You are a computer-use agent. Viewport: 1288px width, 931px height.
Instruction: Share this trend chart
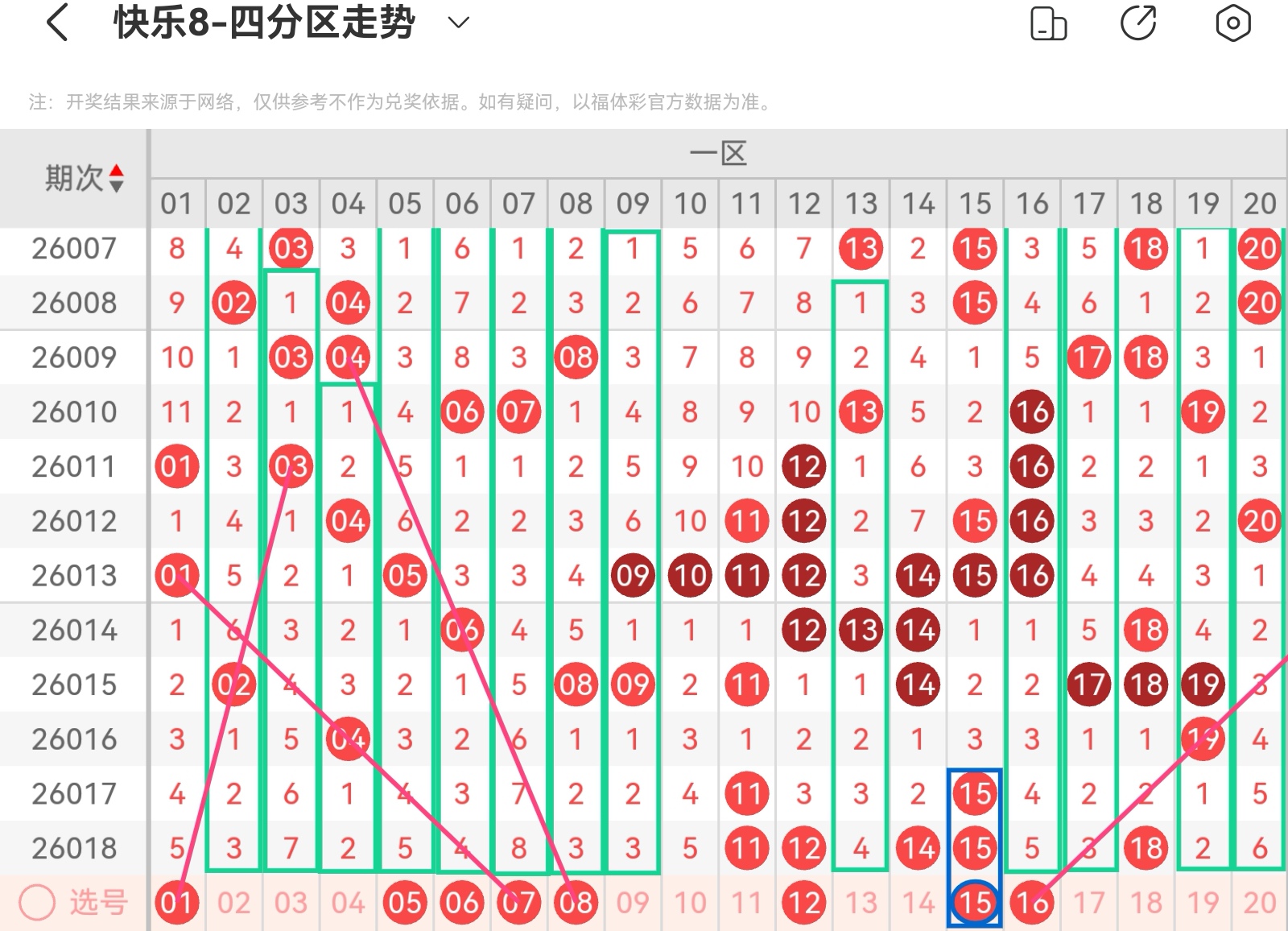point(1138,23)
